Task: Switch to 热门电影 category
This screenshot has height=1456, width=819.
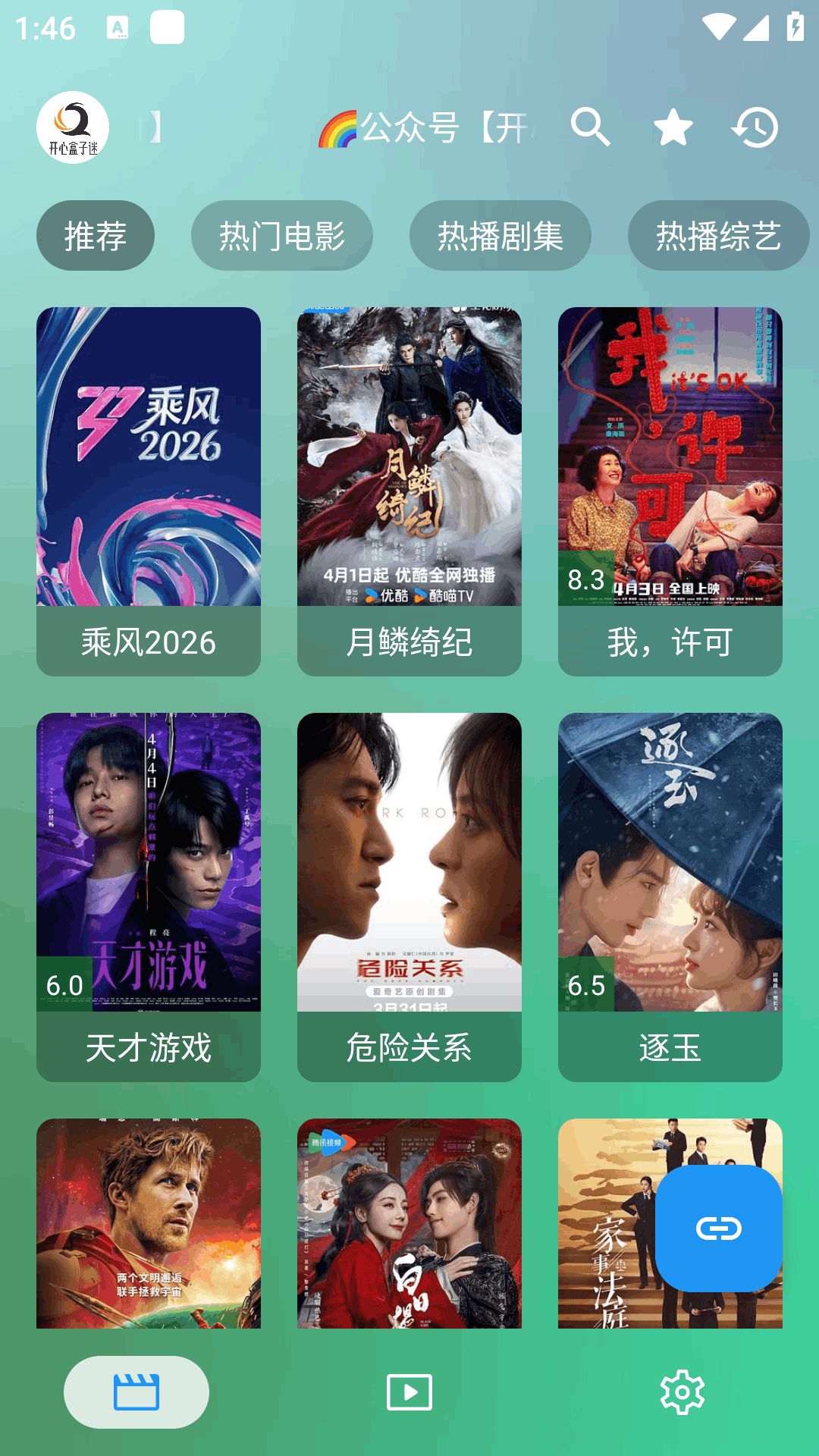Action: 282,236
